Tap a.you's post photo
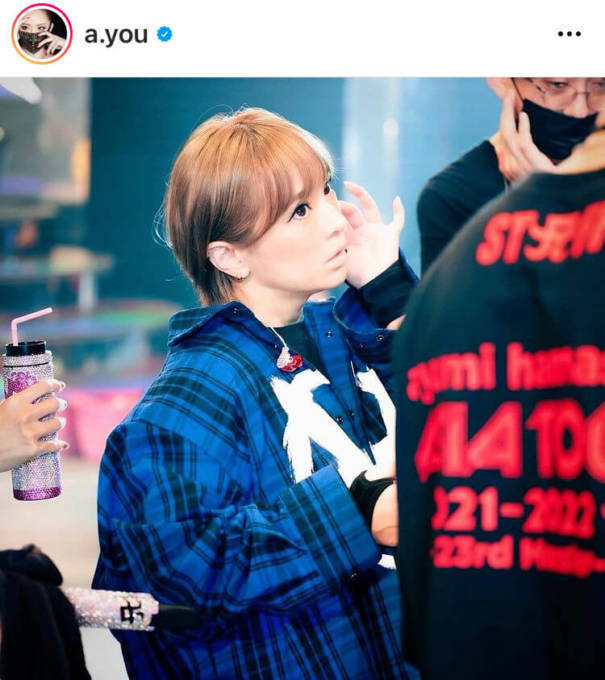Image resolution: width=605 pixels, height=680 pixels. point(302,378)
